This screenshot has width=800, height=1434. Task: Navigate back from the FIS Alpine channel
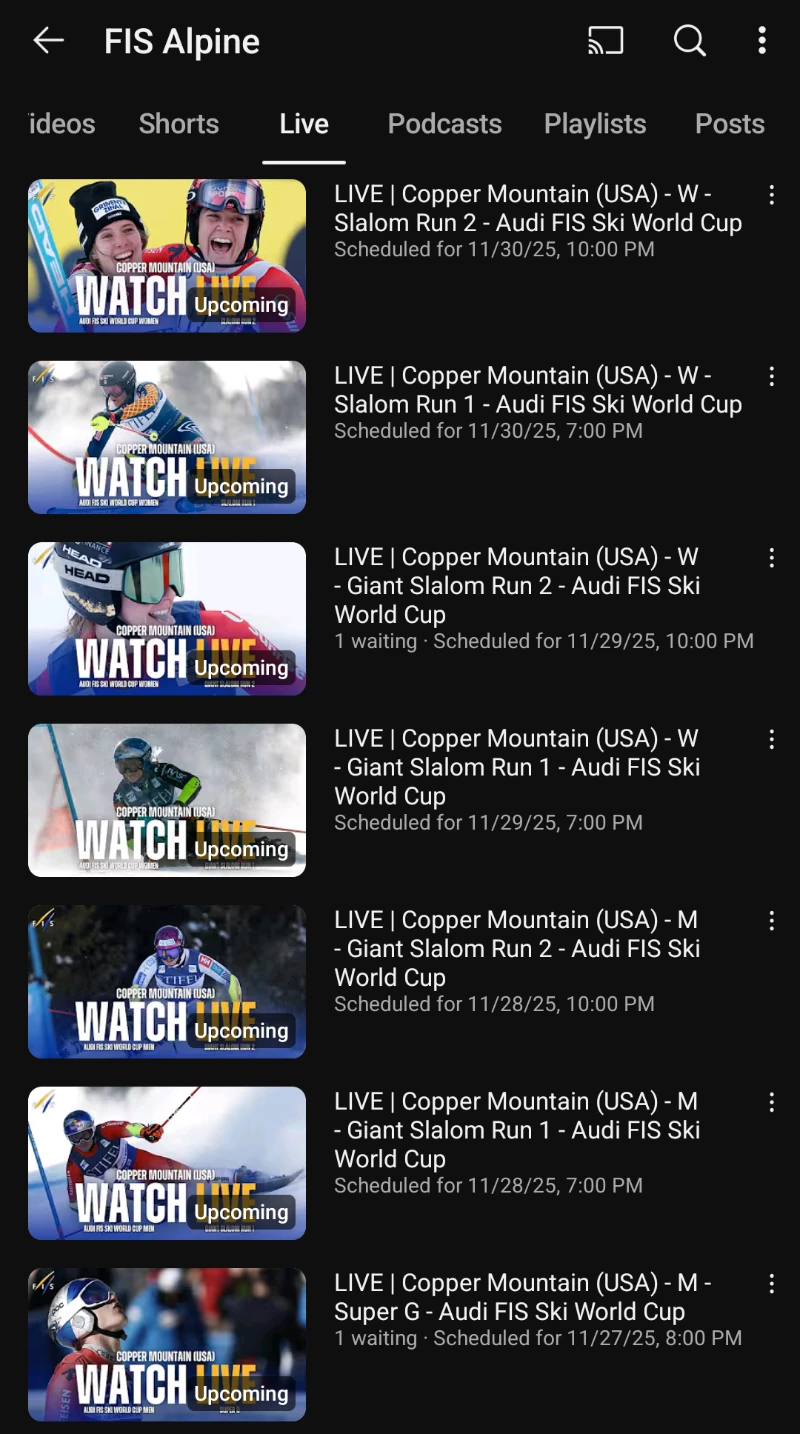tap(48, 40)
